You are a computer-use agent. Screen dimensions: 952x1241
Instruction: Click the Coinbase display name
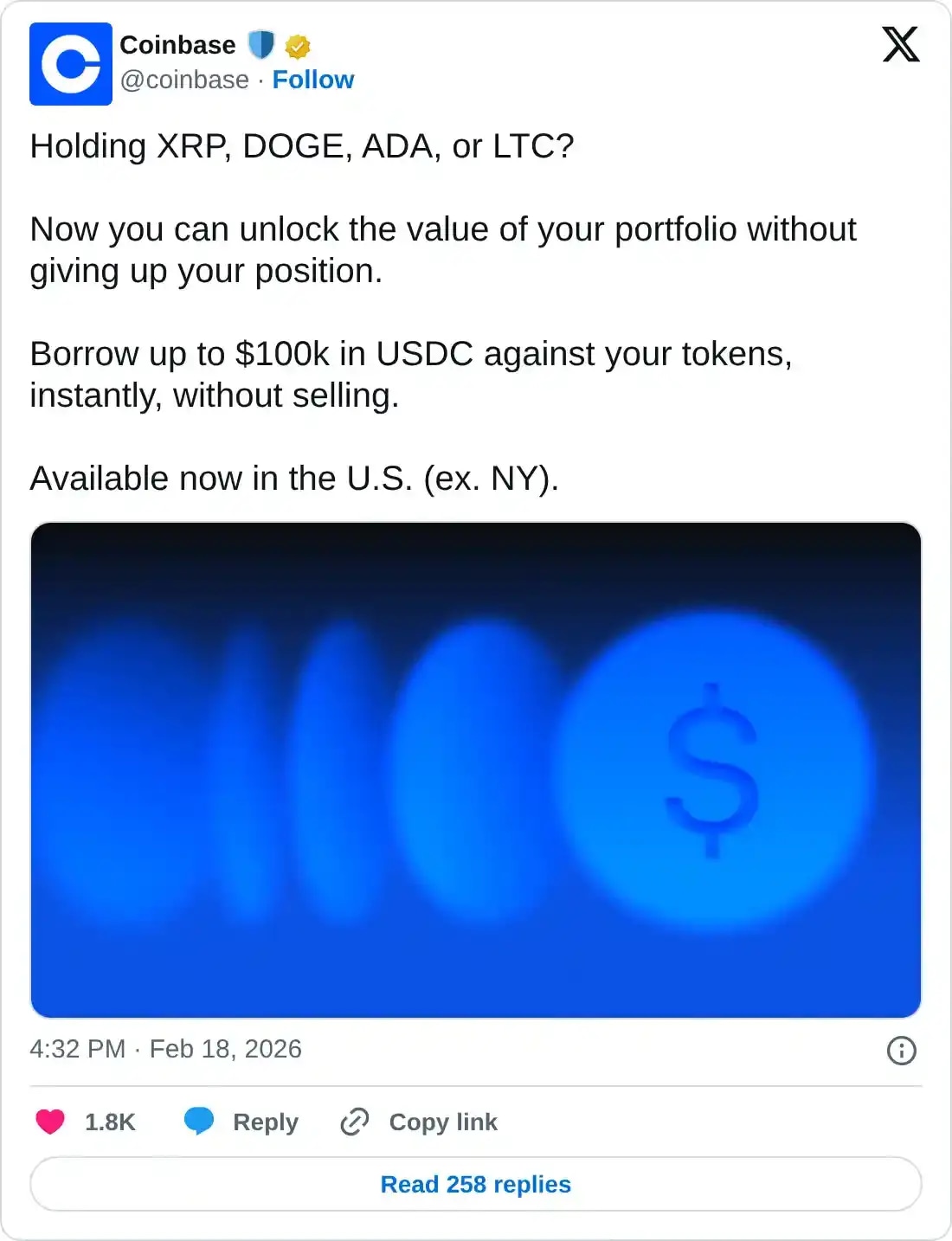tap(177, 45)
